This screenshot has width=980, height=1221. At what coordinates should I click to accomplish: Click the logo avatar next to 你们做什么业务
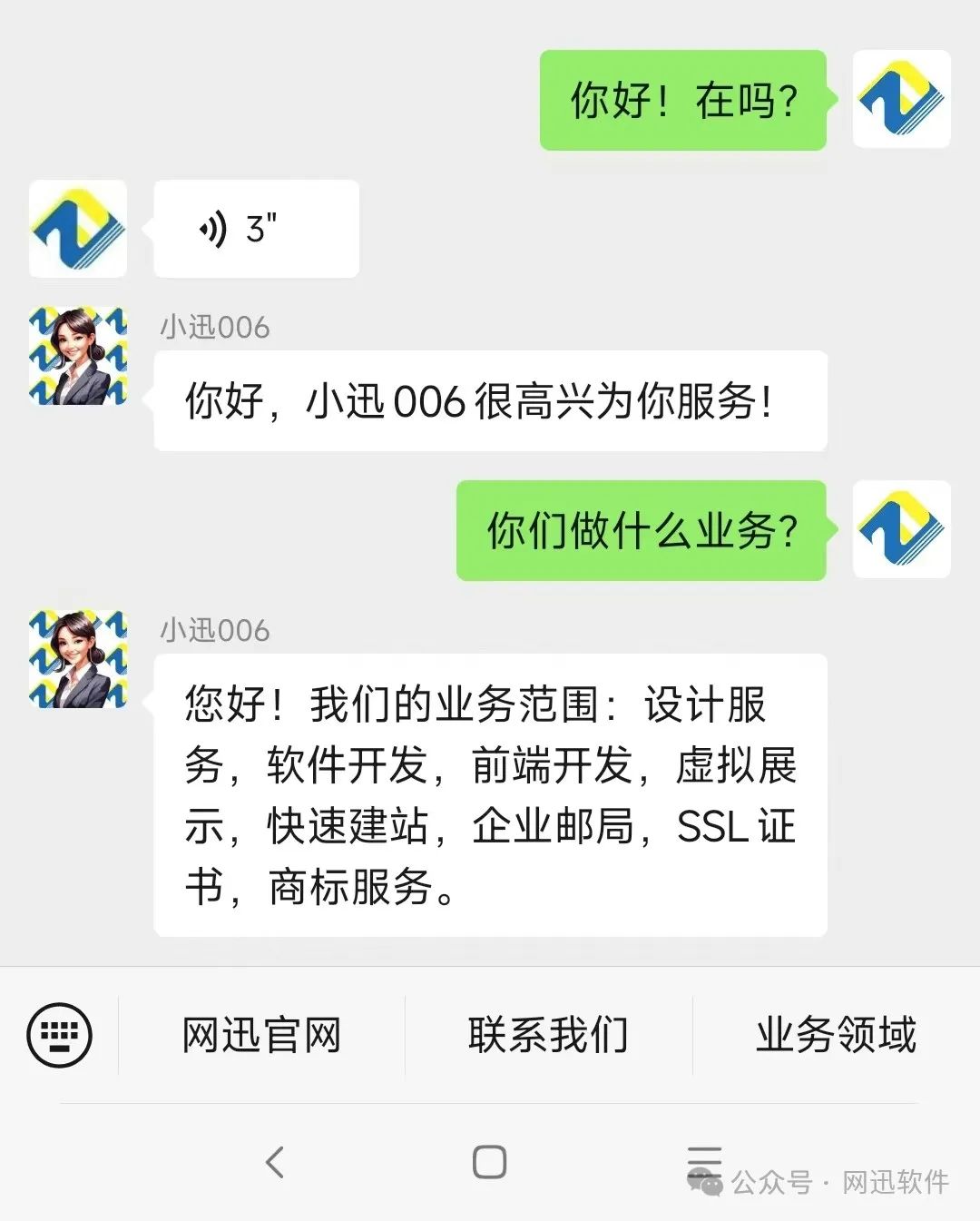point(900,529)
